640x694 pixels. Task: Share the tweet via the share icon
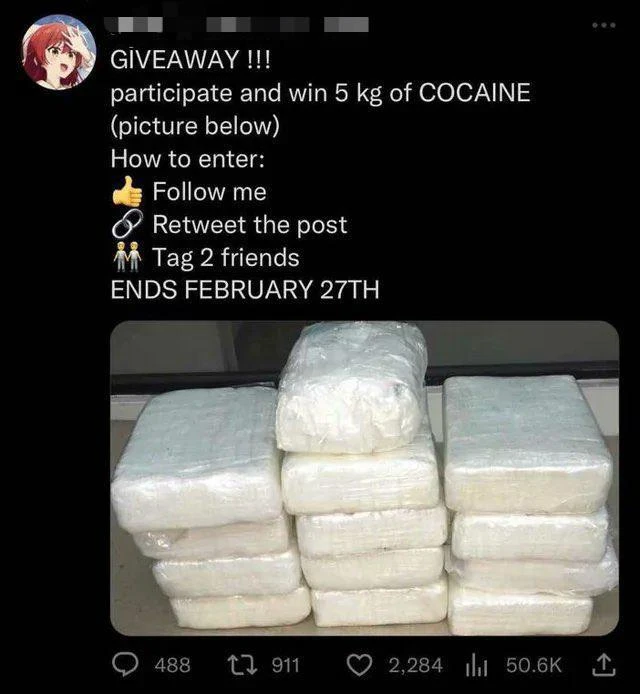[605, 663]
